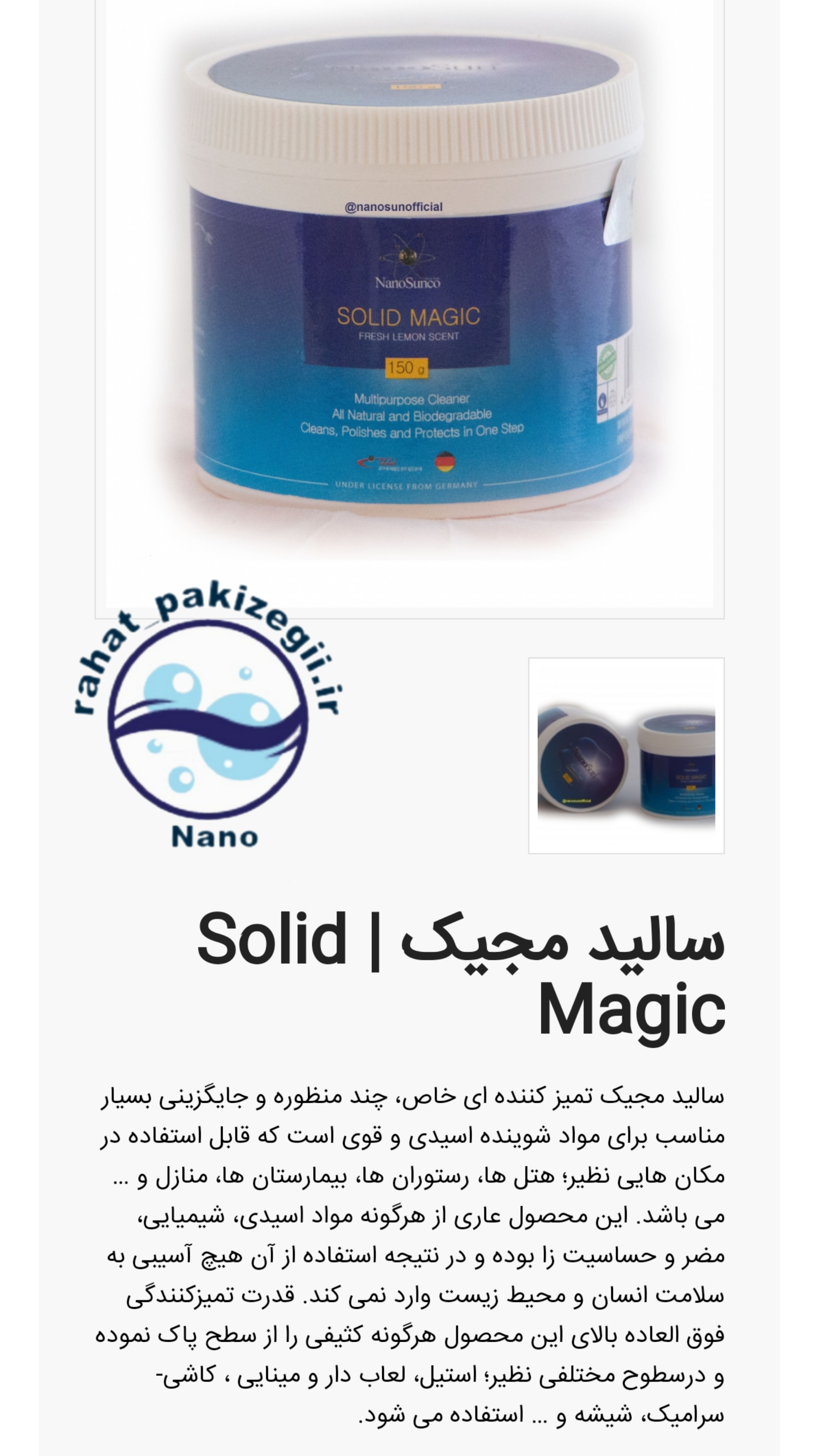Screen dimensions: 819x1456
Task: Open the large Solid Magic product photo
Action: [x=409, y=305]
